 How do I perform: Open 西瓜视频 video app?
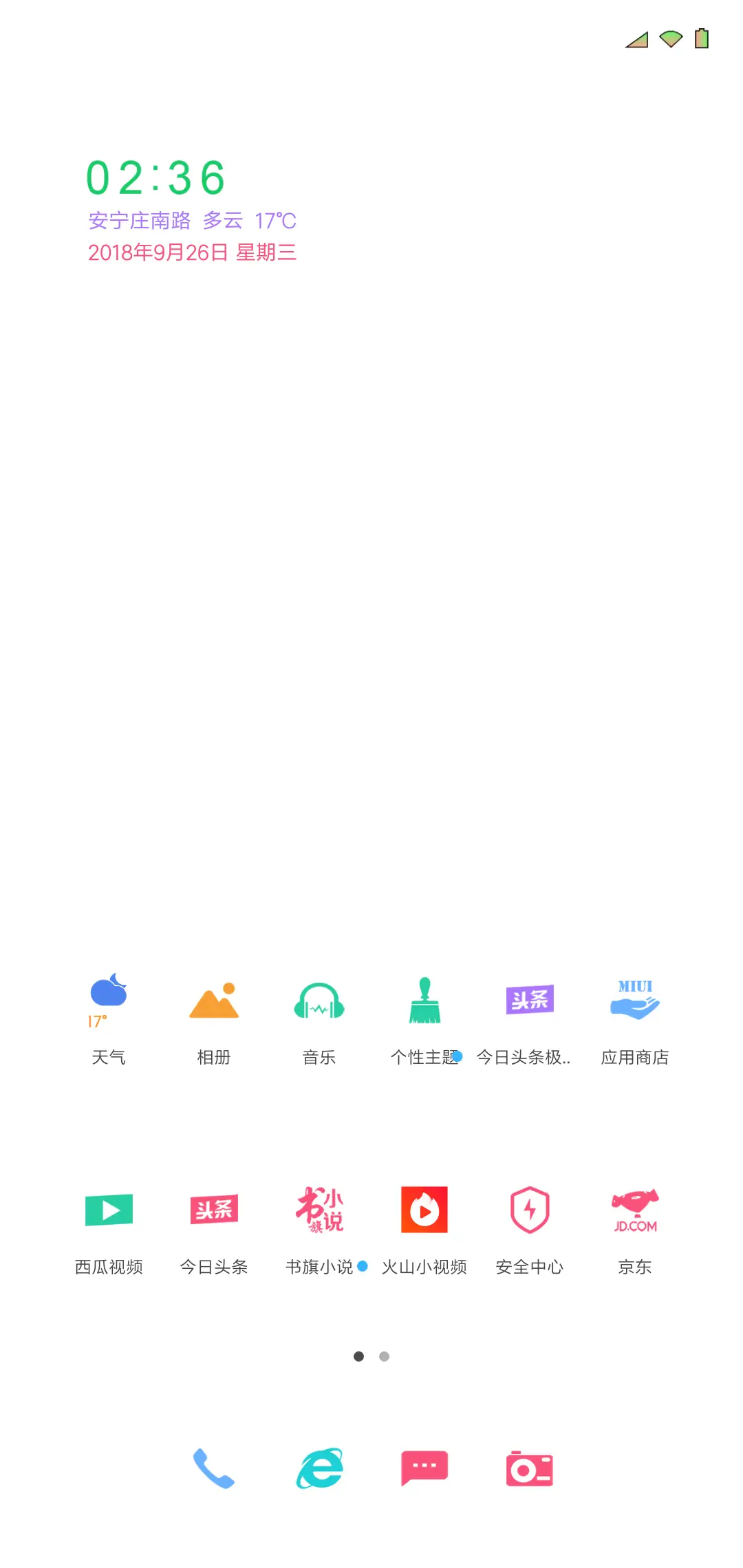click(x=109, y=1210)
